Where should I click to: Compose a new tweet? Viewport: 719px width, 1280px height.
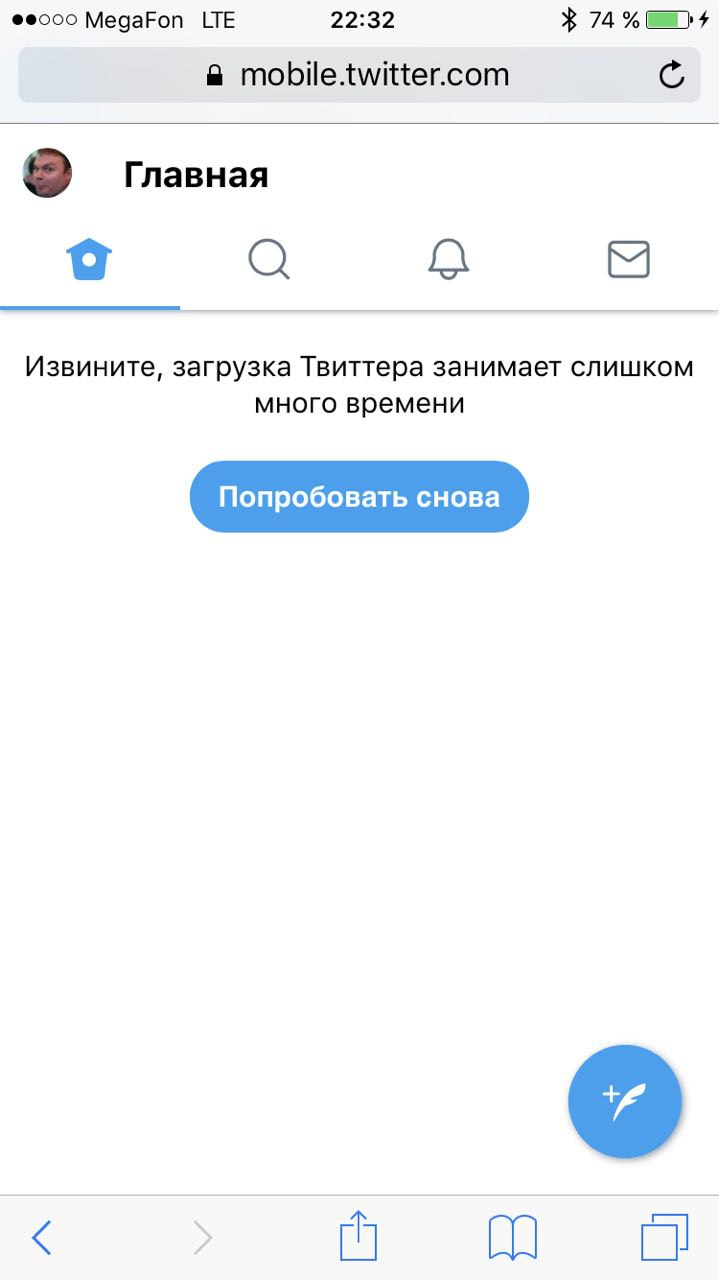tap(624, 1101)
